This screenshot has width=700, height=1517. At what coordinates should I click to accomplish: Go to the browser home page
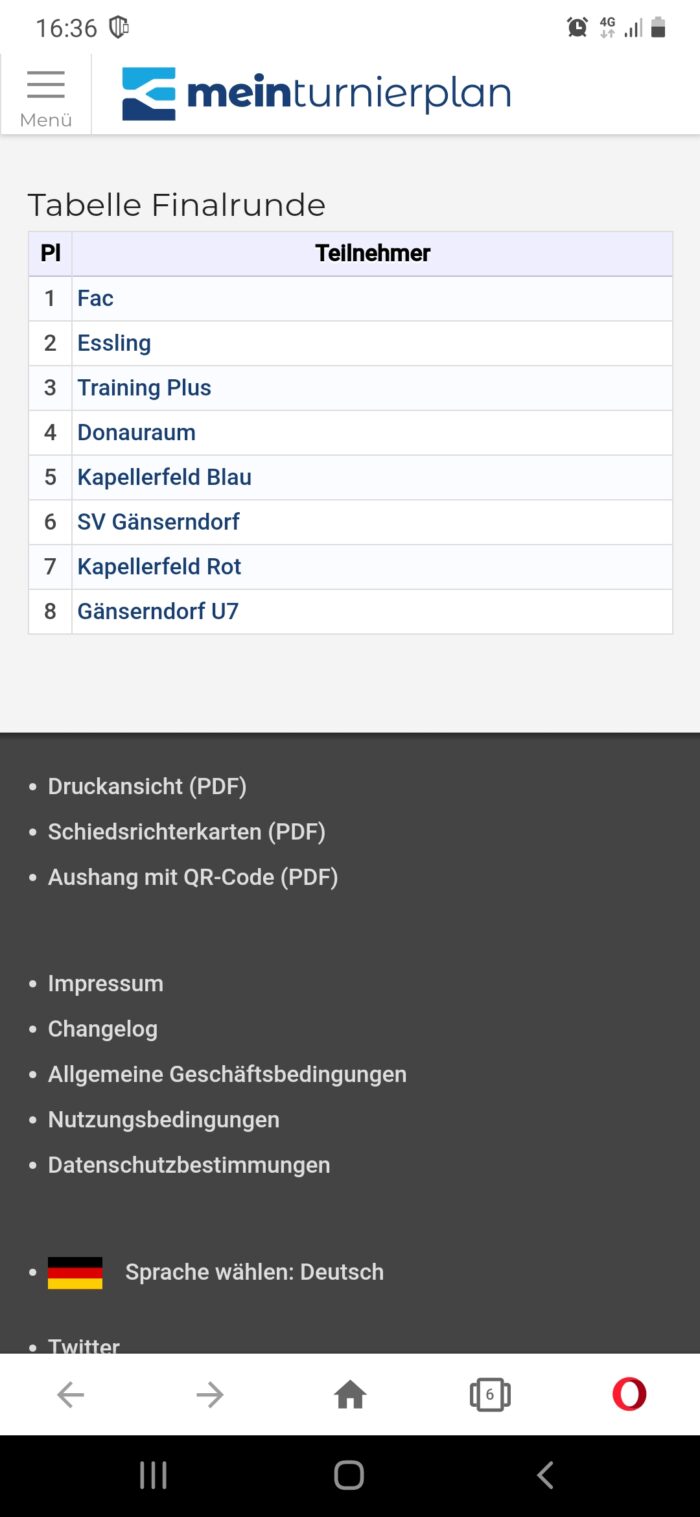350,1394
